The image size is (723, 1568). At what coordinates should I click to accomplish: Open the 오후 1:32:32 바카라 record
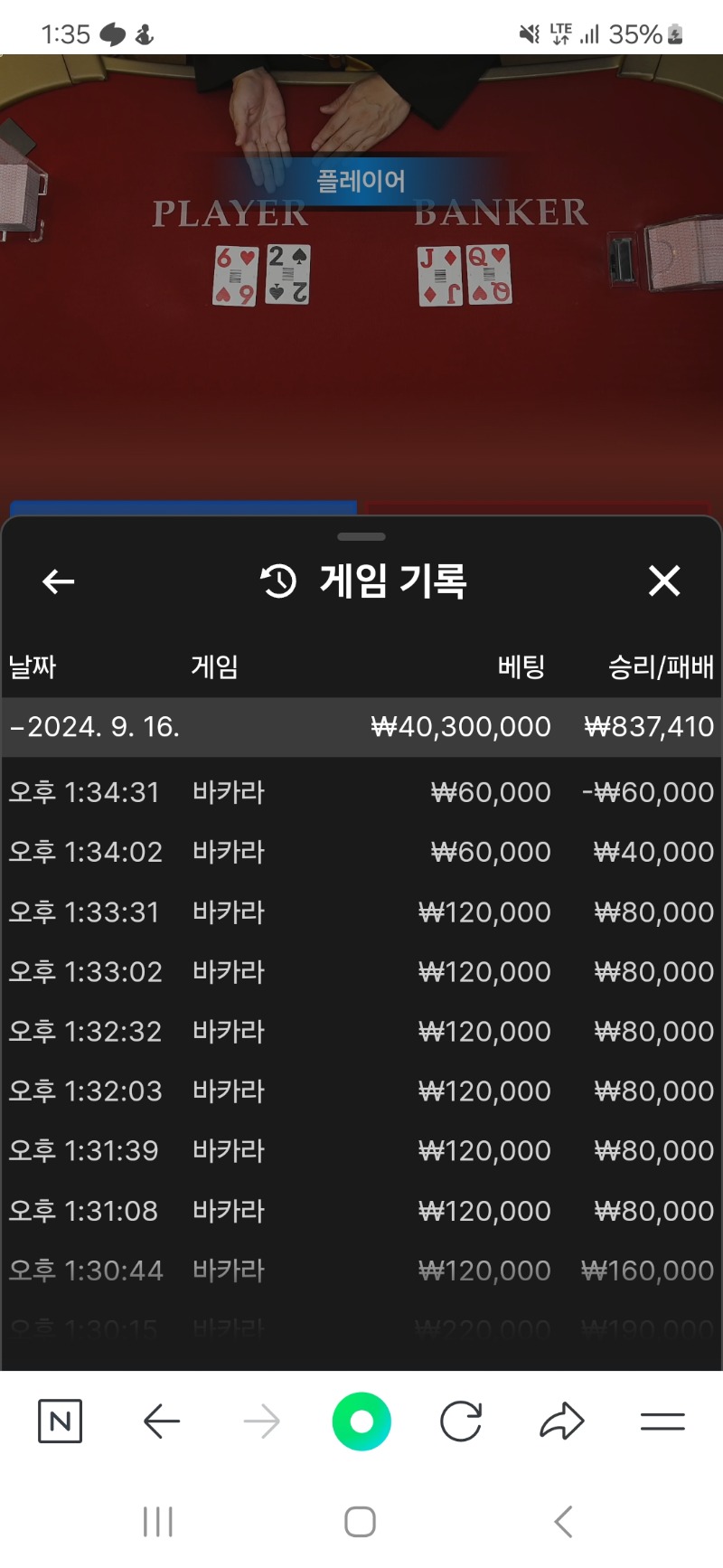point(361,1031)
